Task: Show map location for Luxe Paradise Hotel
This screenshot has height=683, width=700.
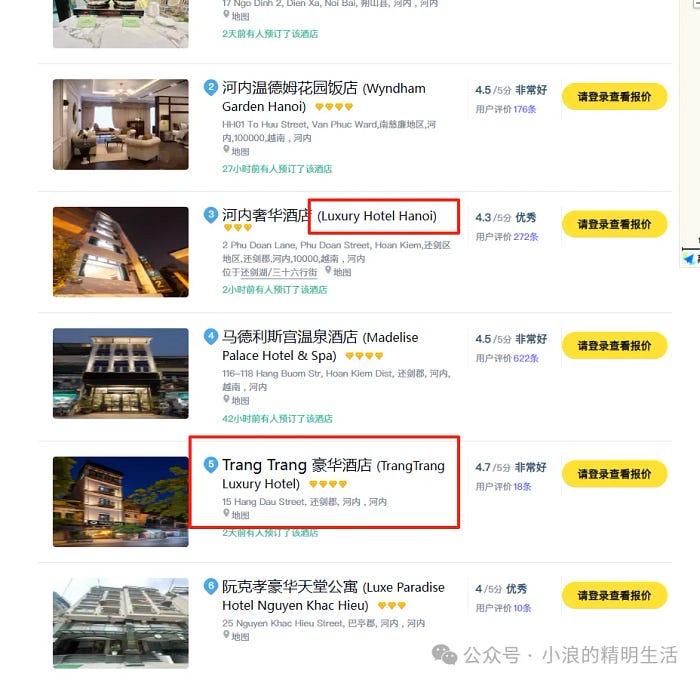Action: click(x=240, y=637)
